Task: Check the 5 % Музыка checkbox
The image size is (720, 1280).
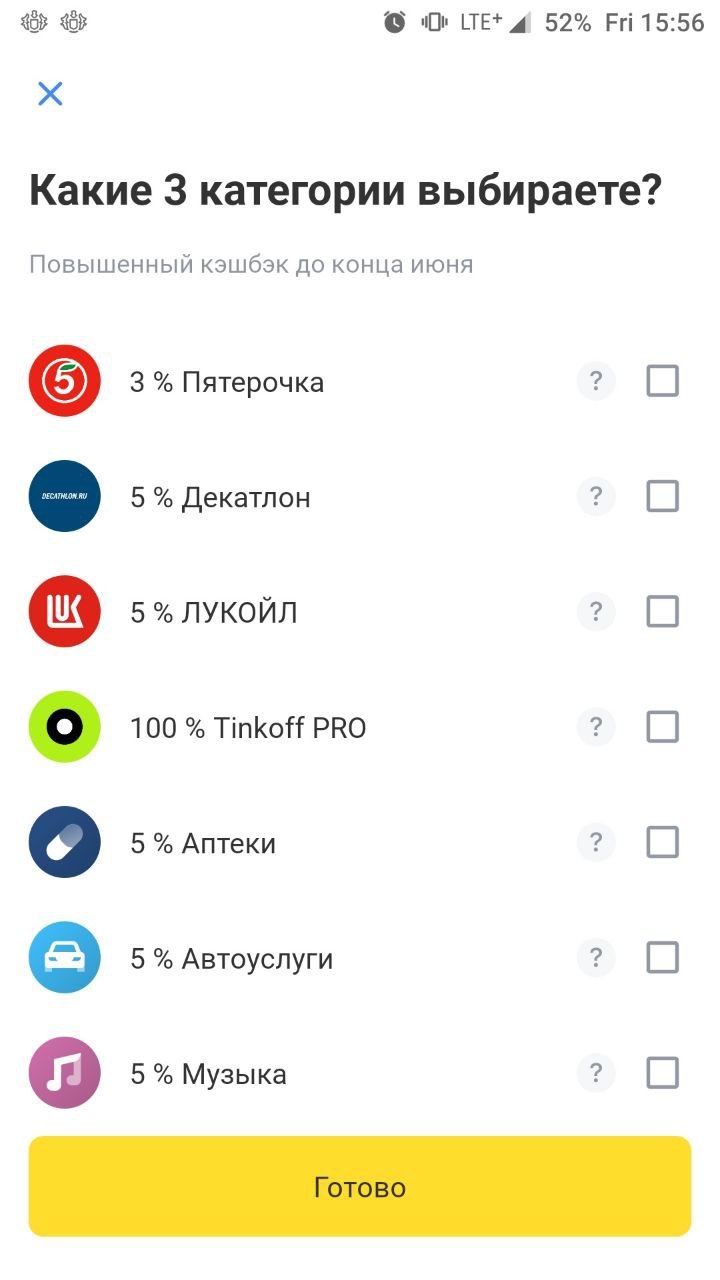Action: point(662,1073)
